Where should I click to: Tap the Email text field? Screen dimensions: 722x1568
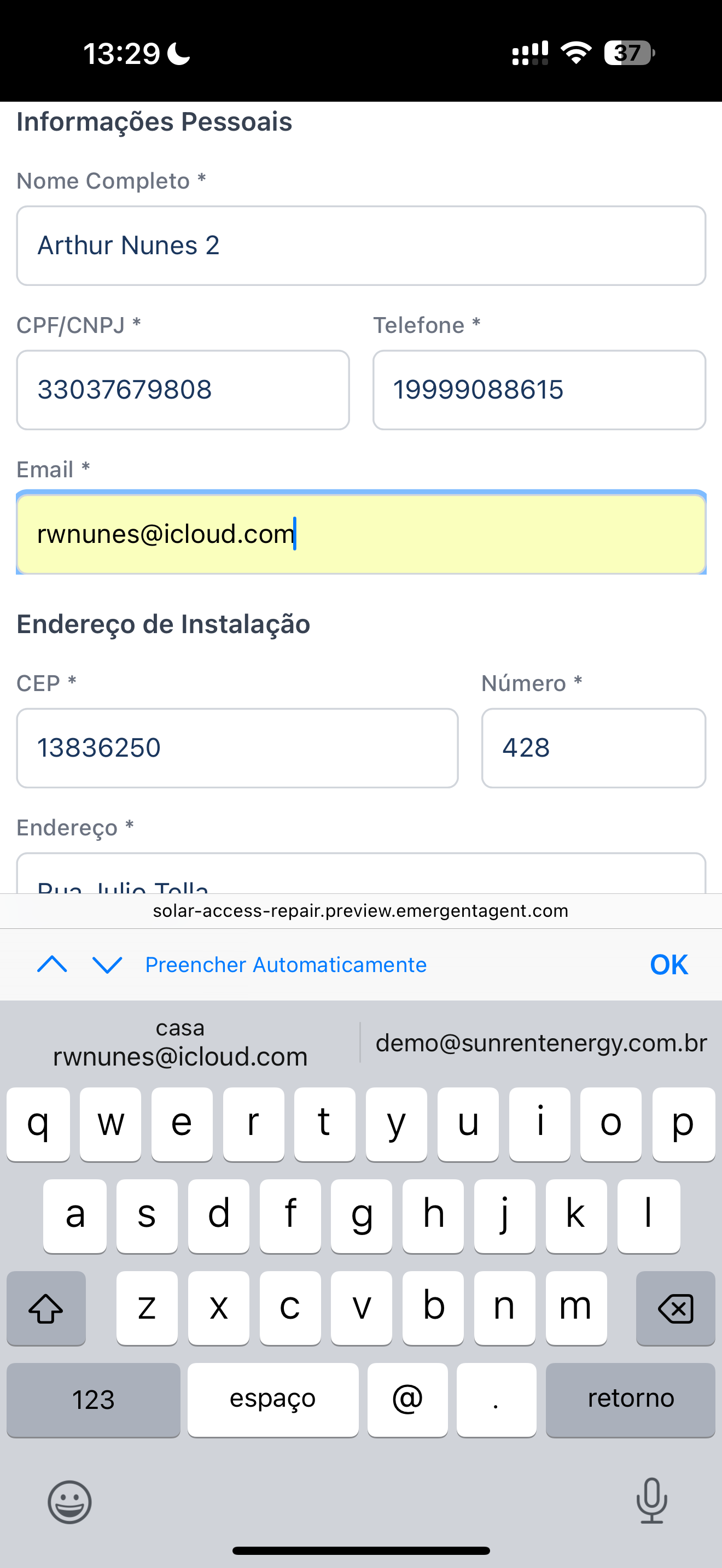tap(360, 534)
